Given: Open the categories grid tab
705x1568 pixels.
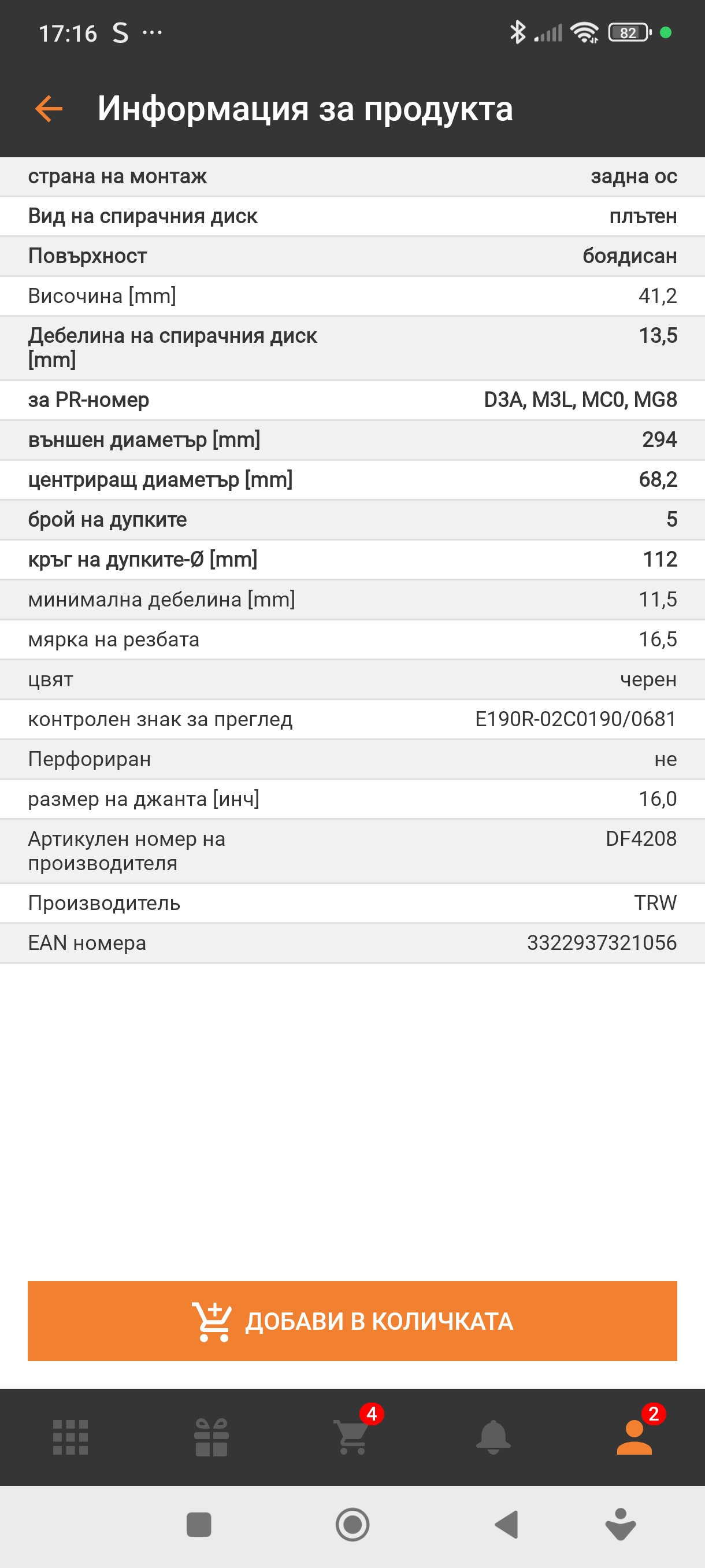Looking at the screenshot, I should pyautogui.click(x=70, y=1438).
